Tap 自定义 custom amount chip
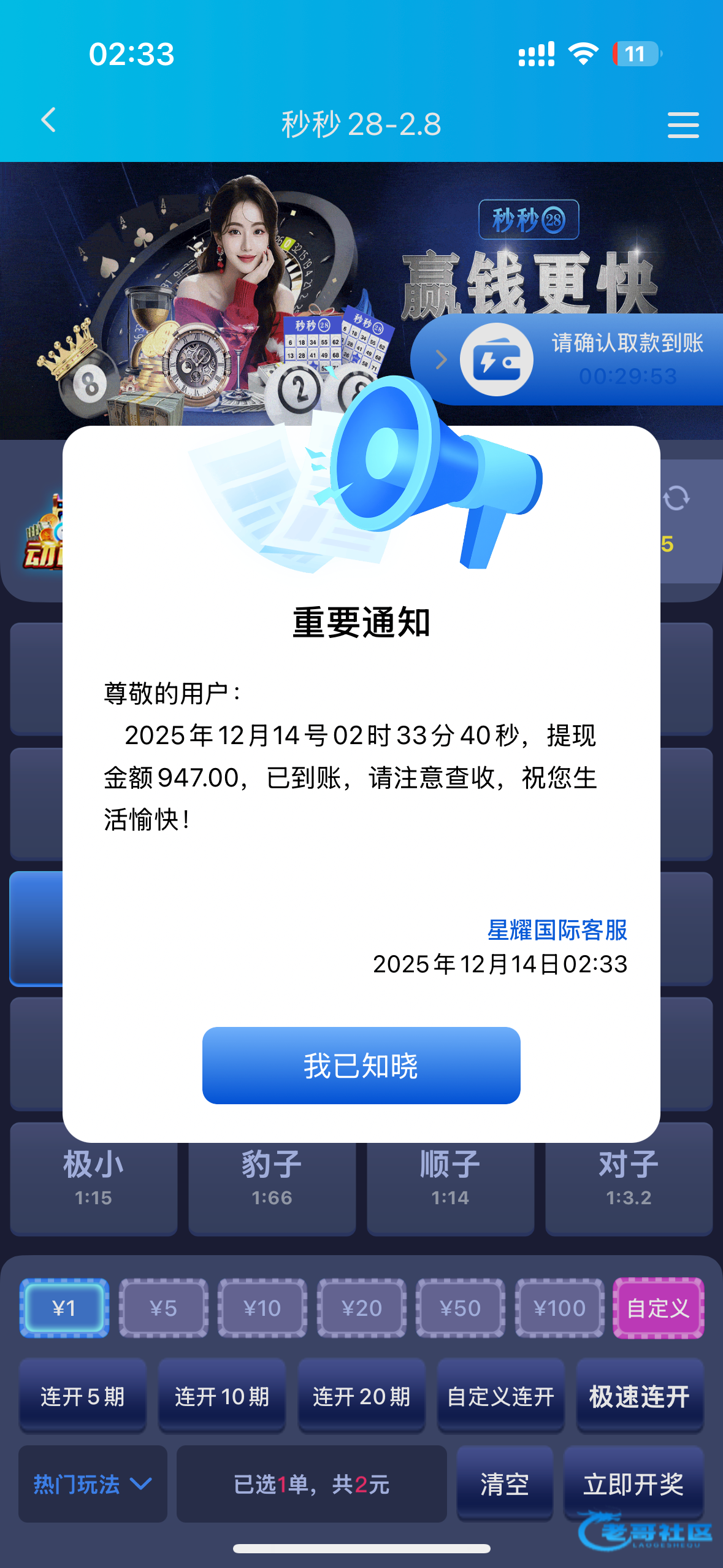Screen dimensions: 723x1568 point(658,1308)
